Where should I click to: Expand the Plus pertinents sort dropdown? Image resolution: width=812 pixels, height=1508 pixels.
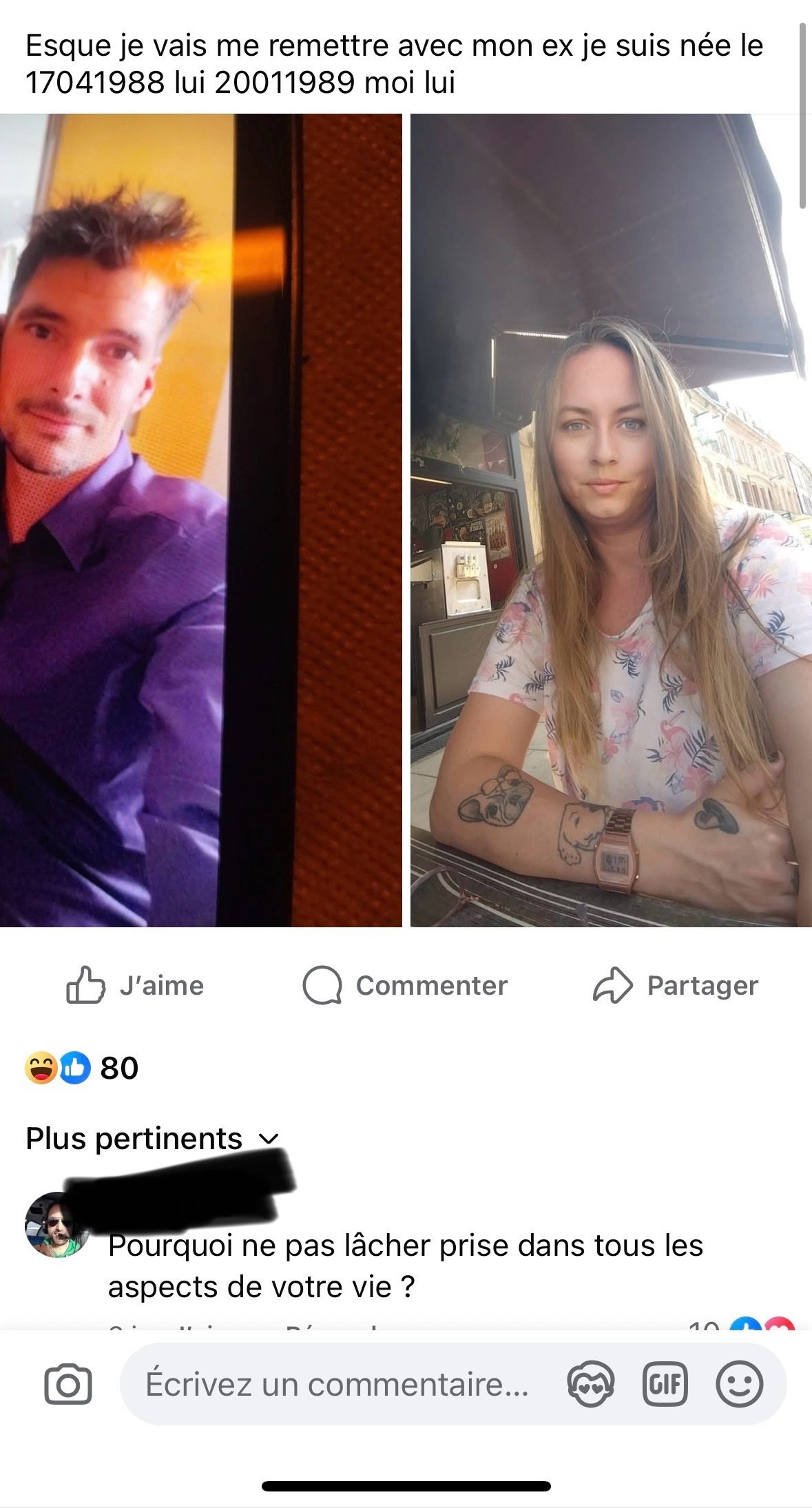tap(153, 1139)
